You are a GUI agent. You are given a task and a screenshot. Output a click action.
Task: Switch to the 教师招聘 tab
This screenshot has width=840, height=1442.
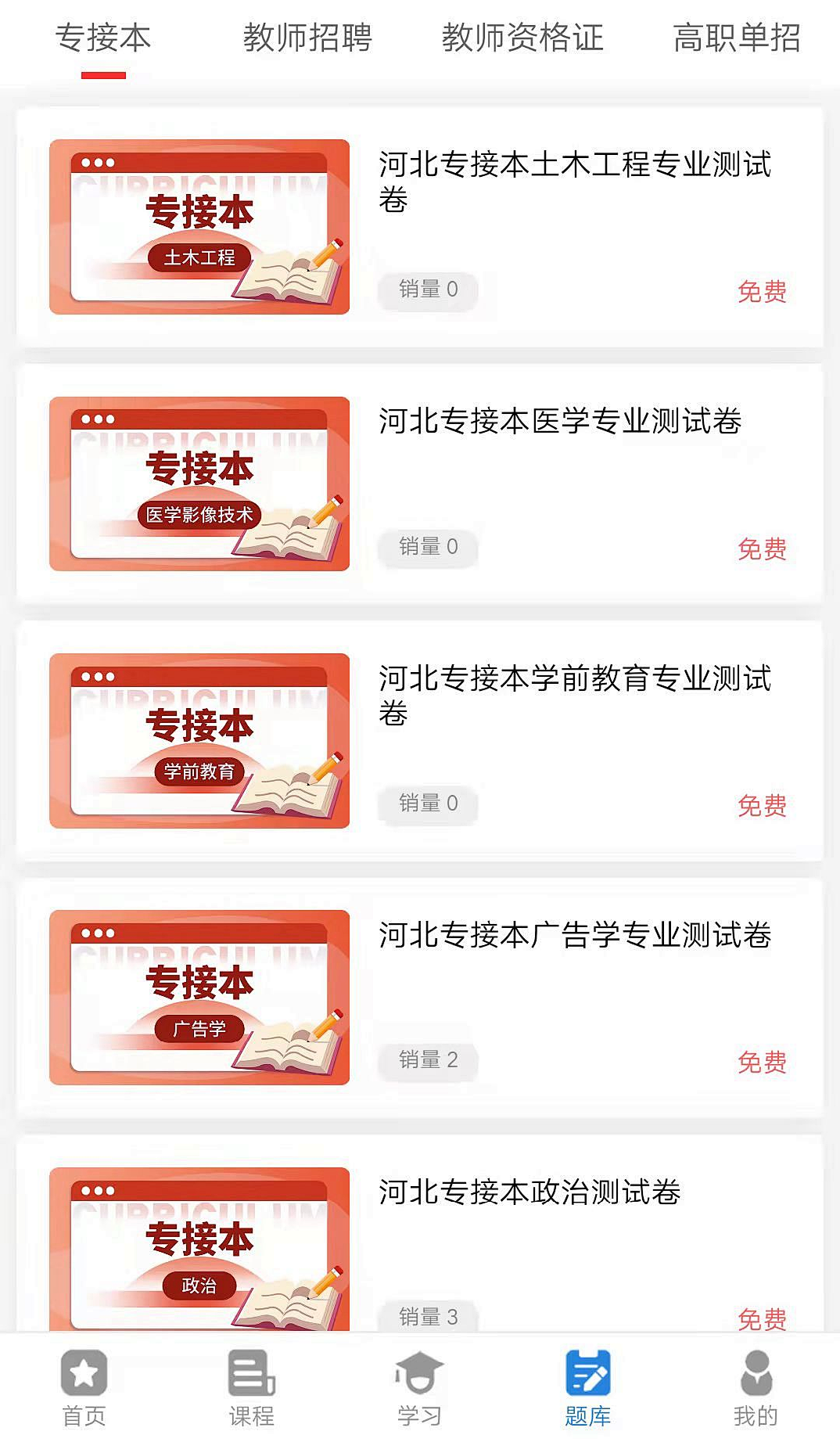click(x=307, y=38)
